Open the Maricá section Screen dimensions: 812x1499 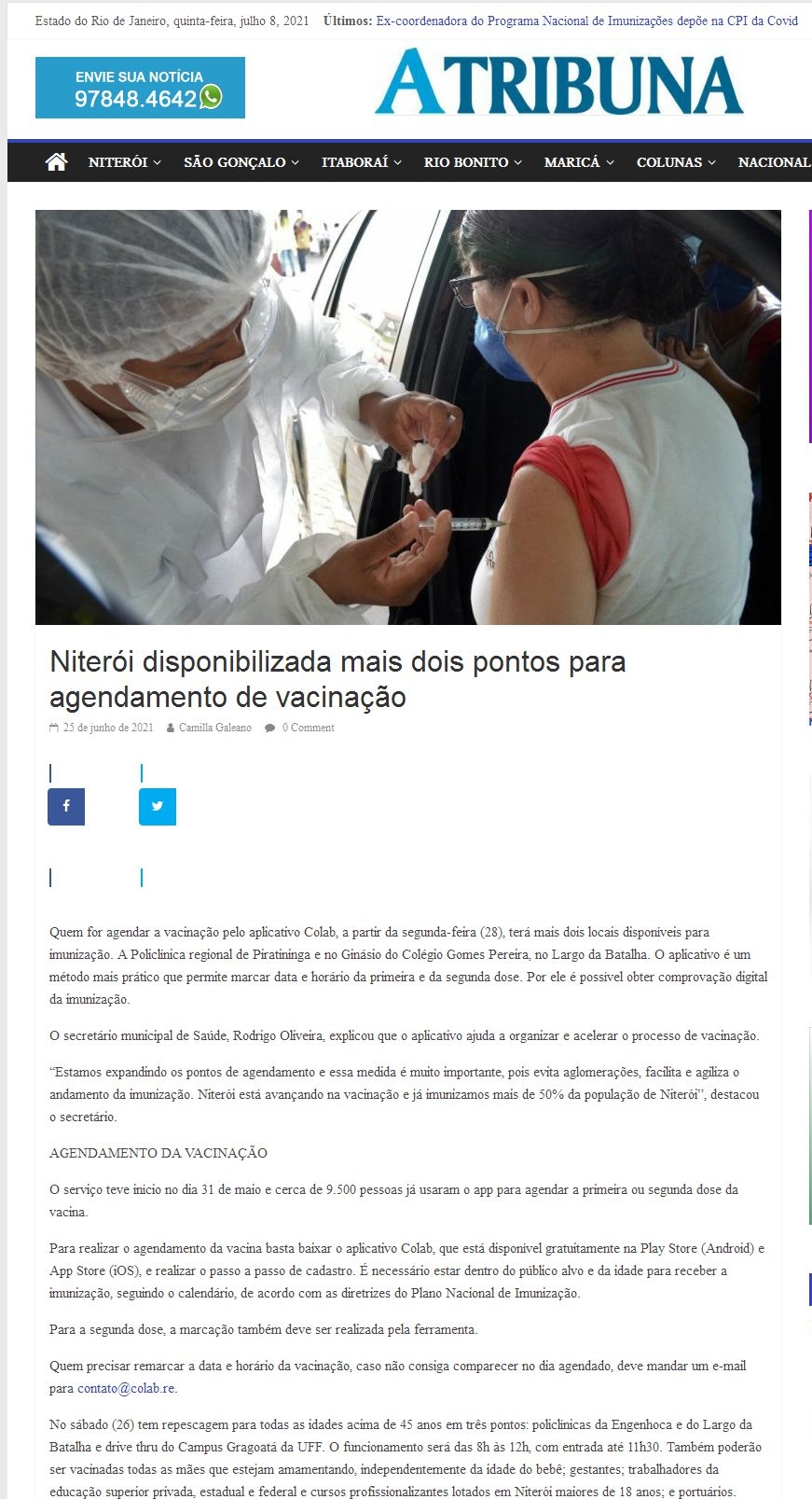[x=578, y=162]
